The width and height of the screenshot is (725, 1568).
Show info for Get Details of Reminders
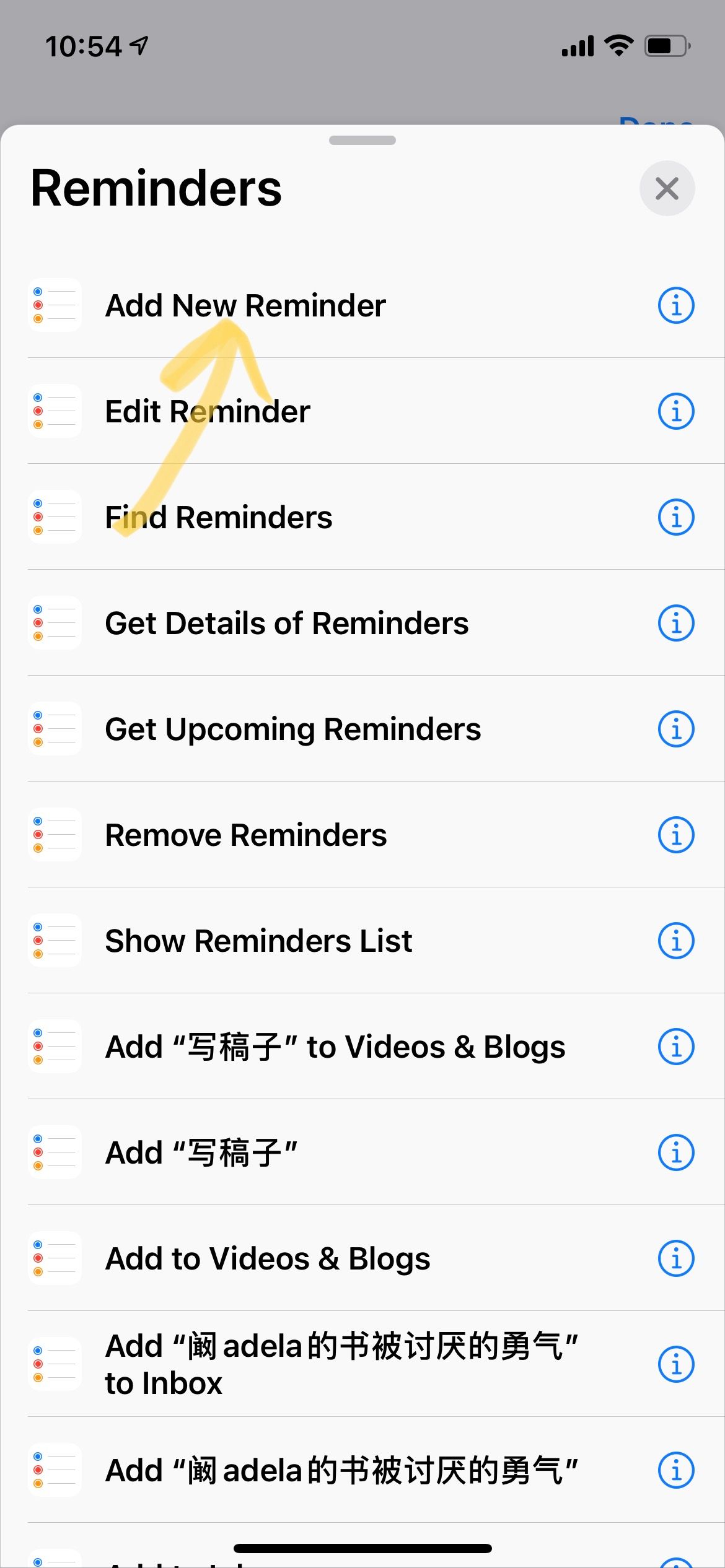point(675,623)
